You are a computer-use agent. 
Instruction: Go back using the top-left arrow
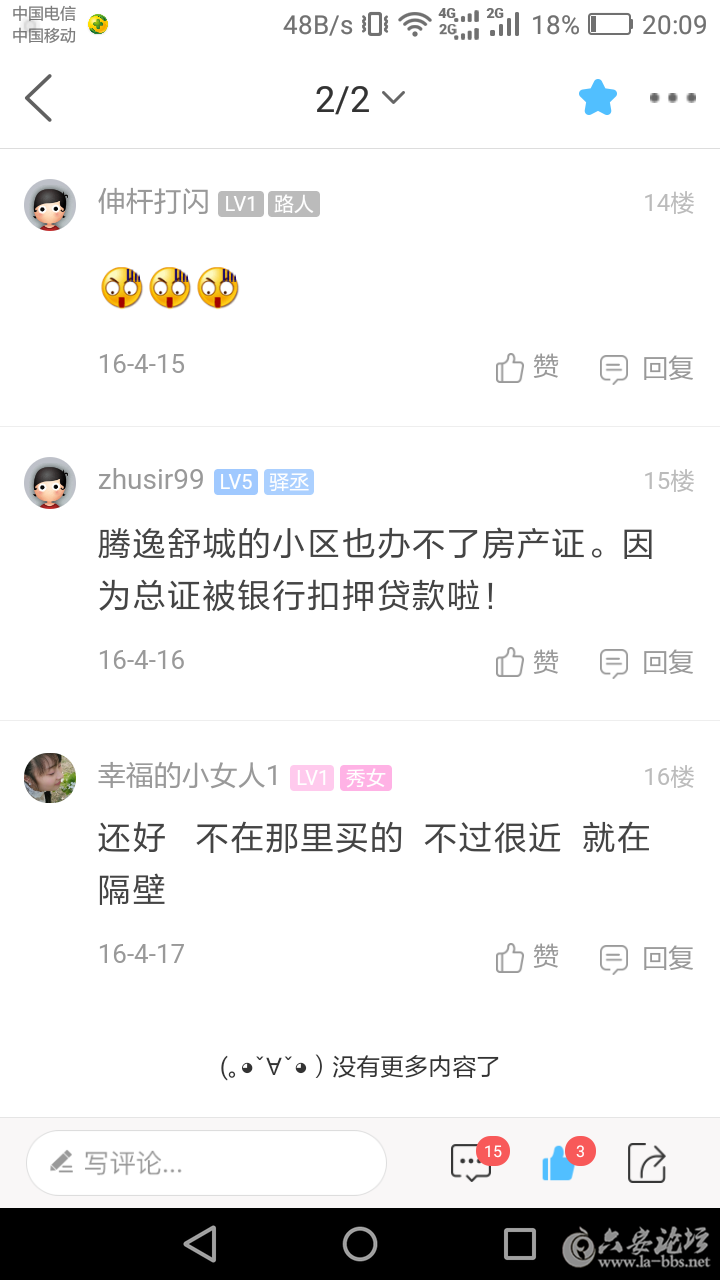tap(38, 98)
